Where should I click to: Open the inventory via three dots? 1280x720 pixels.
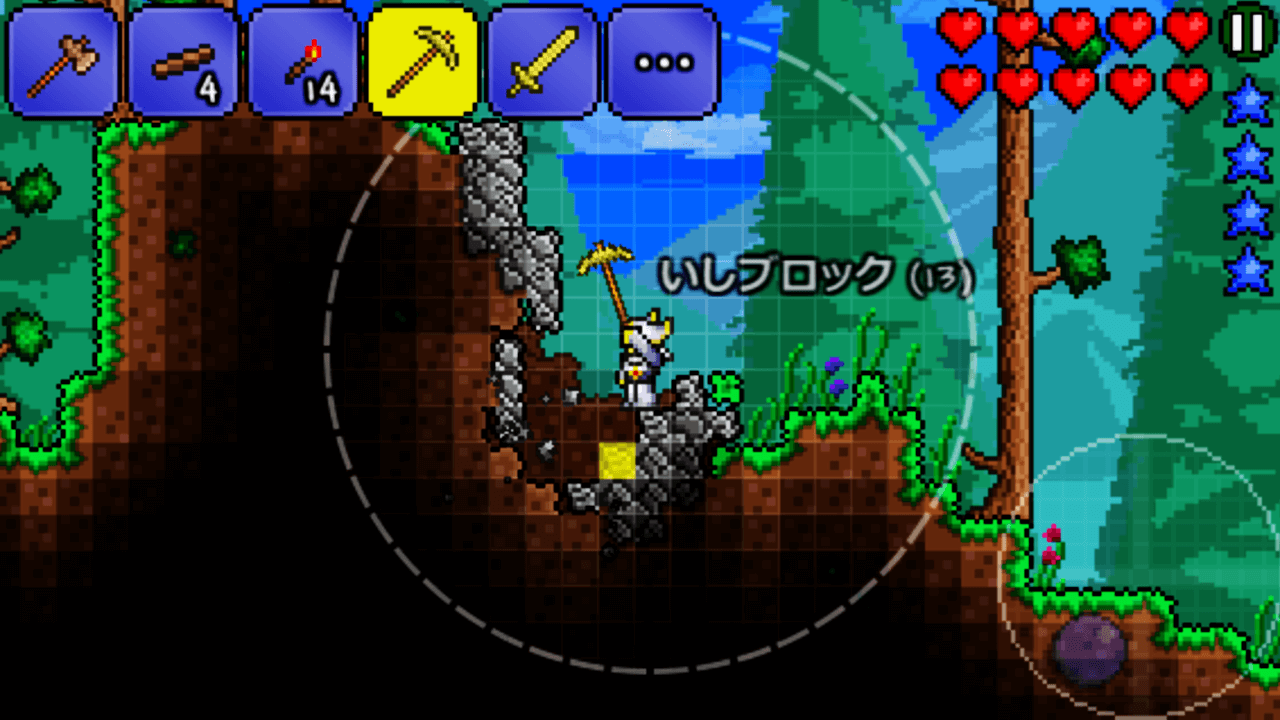coord(663,62)
